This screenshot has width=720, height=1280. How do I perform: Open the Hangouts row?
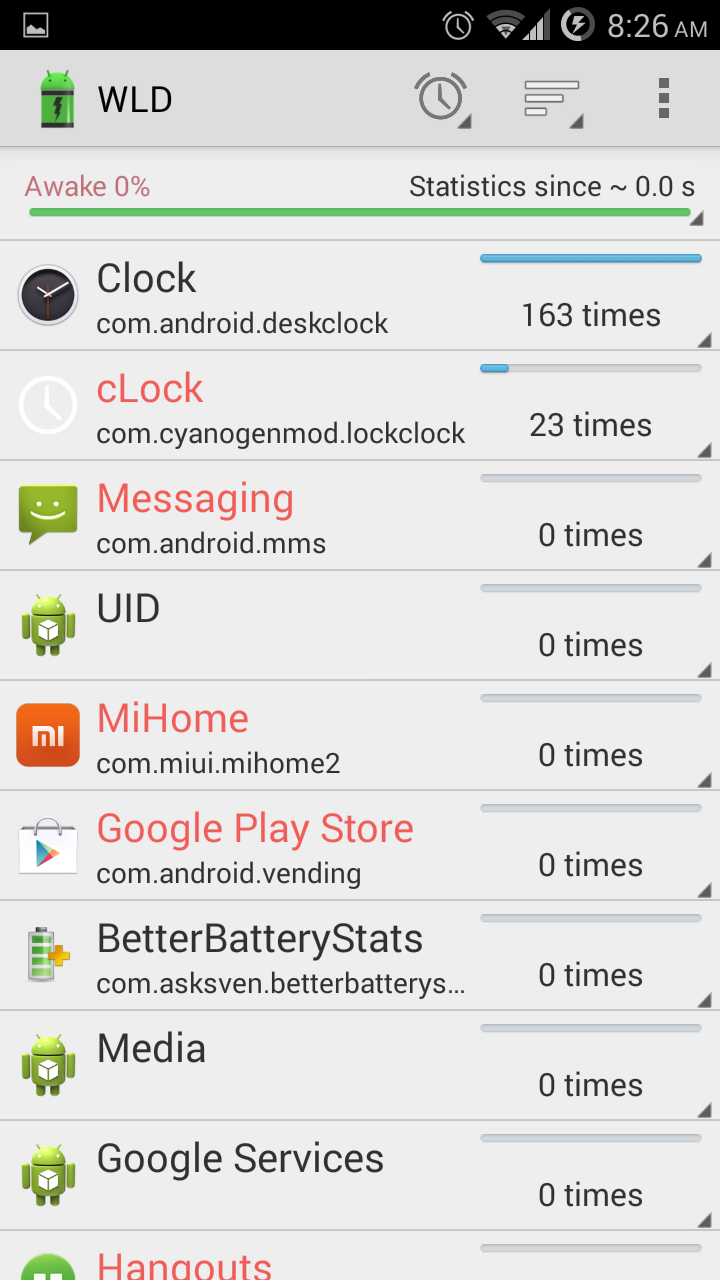360,1257
